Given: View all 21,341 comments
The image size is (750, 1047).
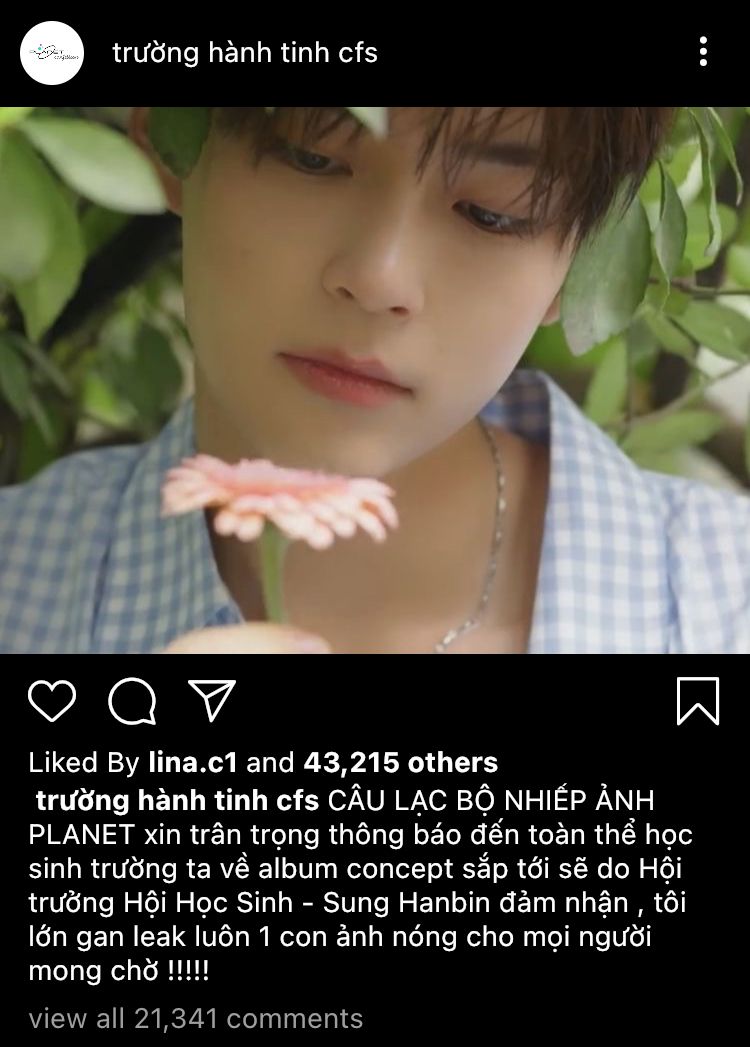Looking at the screenshot, I should click(x=196, y=1019).
